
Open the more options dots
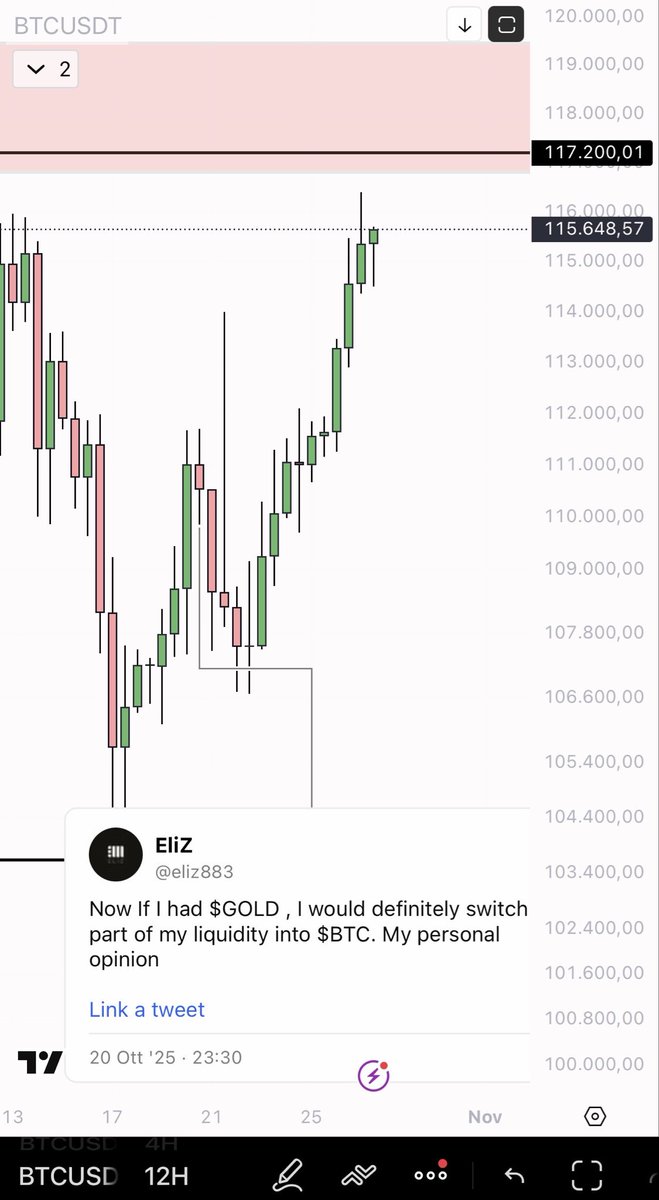pos(431,1174)
